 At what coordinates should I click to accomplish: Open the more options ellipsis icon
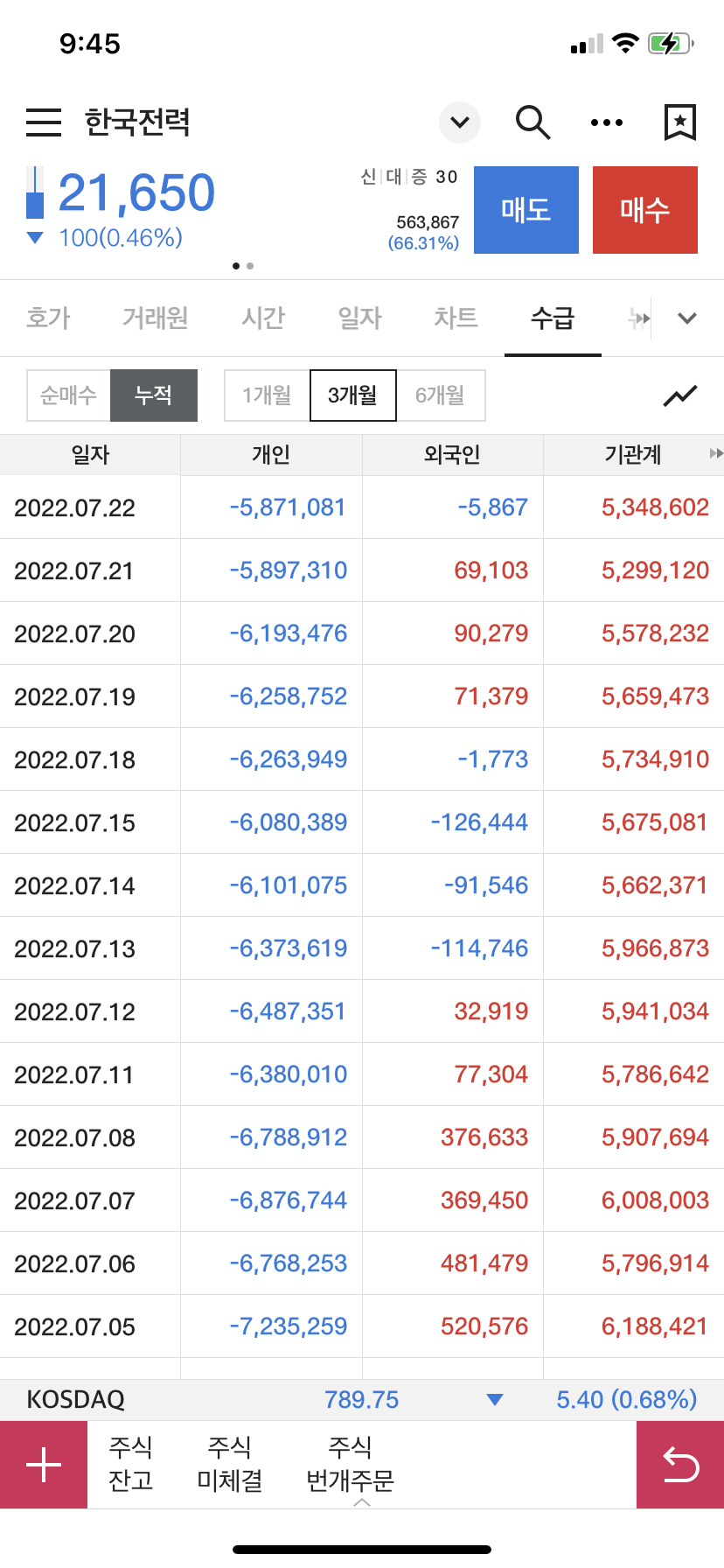(607, 122)
